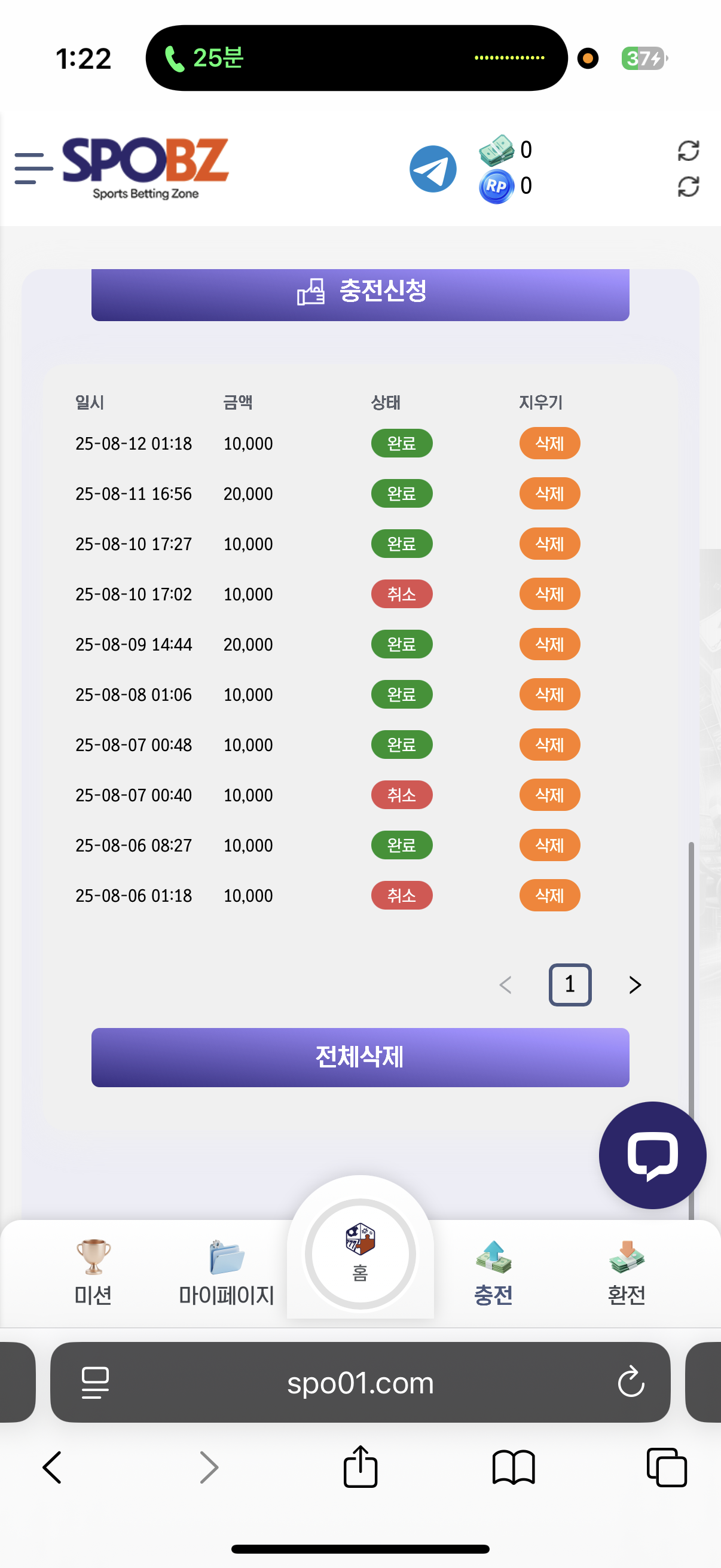
Task: Go to the next page arrow
Action: pos(634,985)
